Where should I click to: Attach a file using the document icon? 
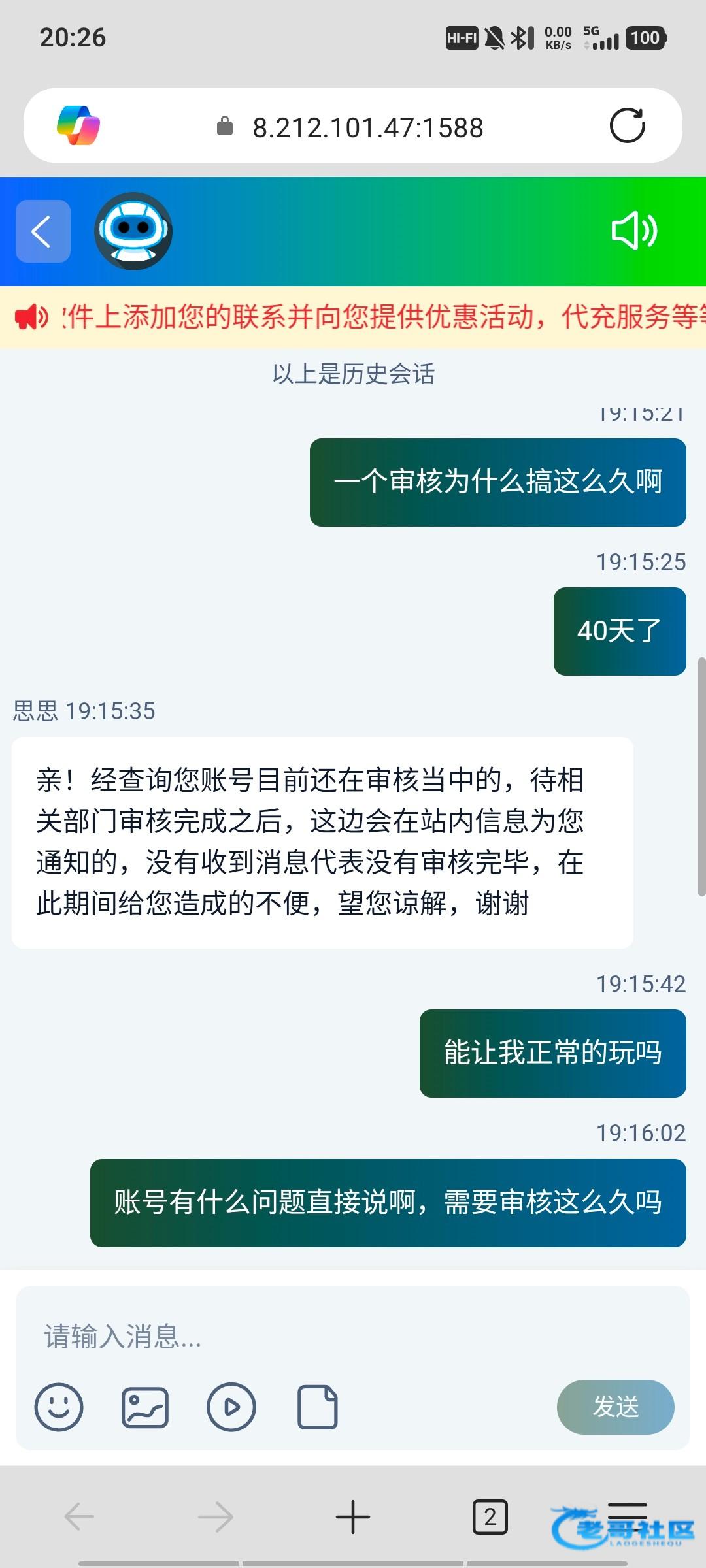pos(318,1407)
